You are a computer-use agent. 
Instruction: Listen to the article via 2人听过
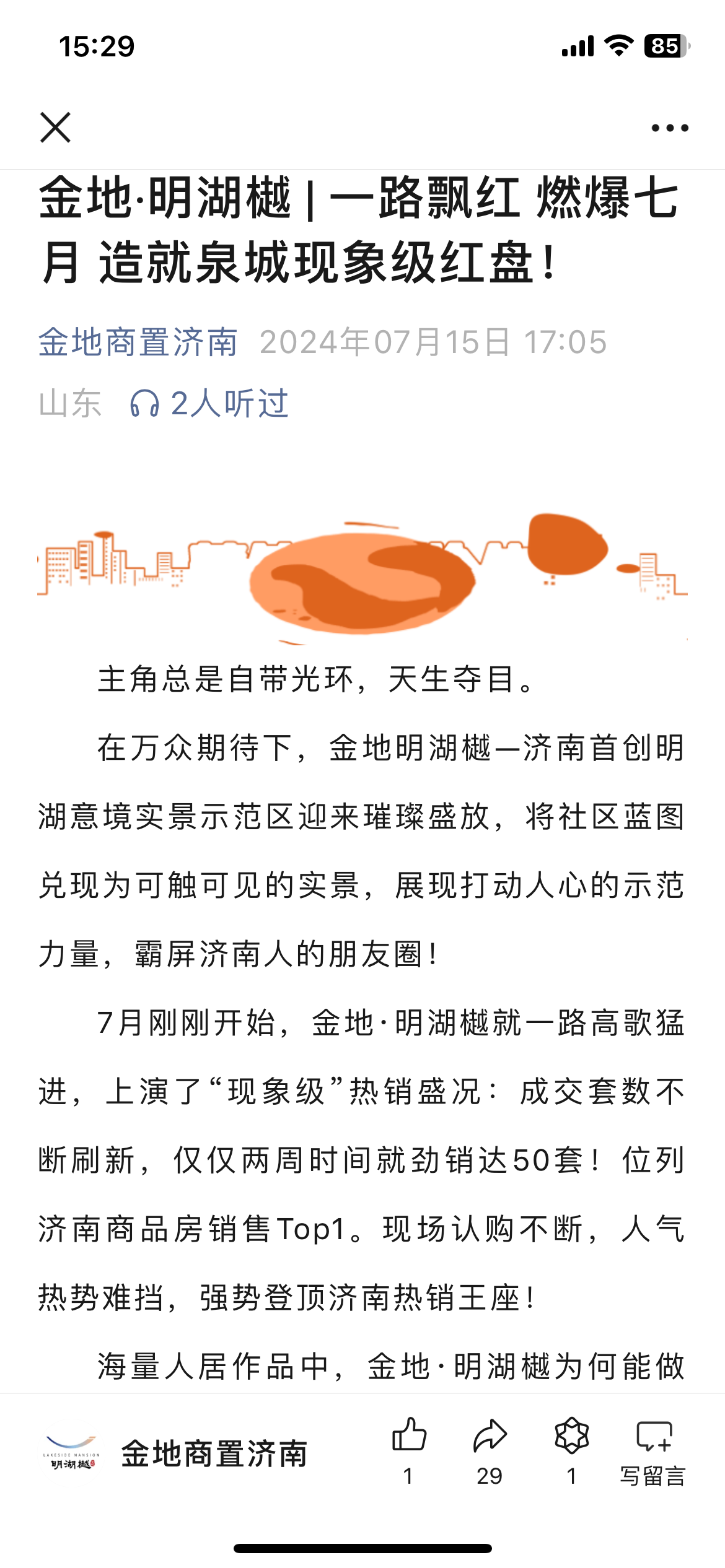(209, 404)
